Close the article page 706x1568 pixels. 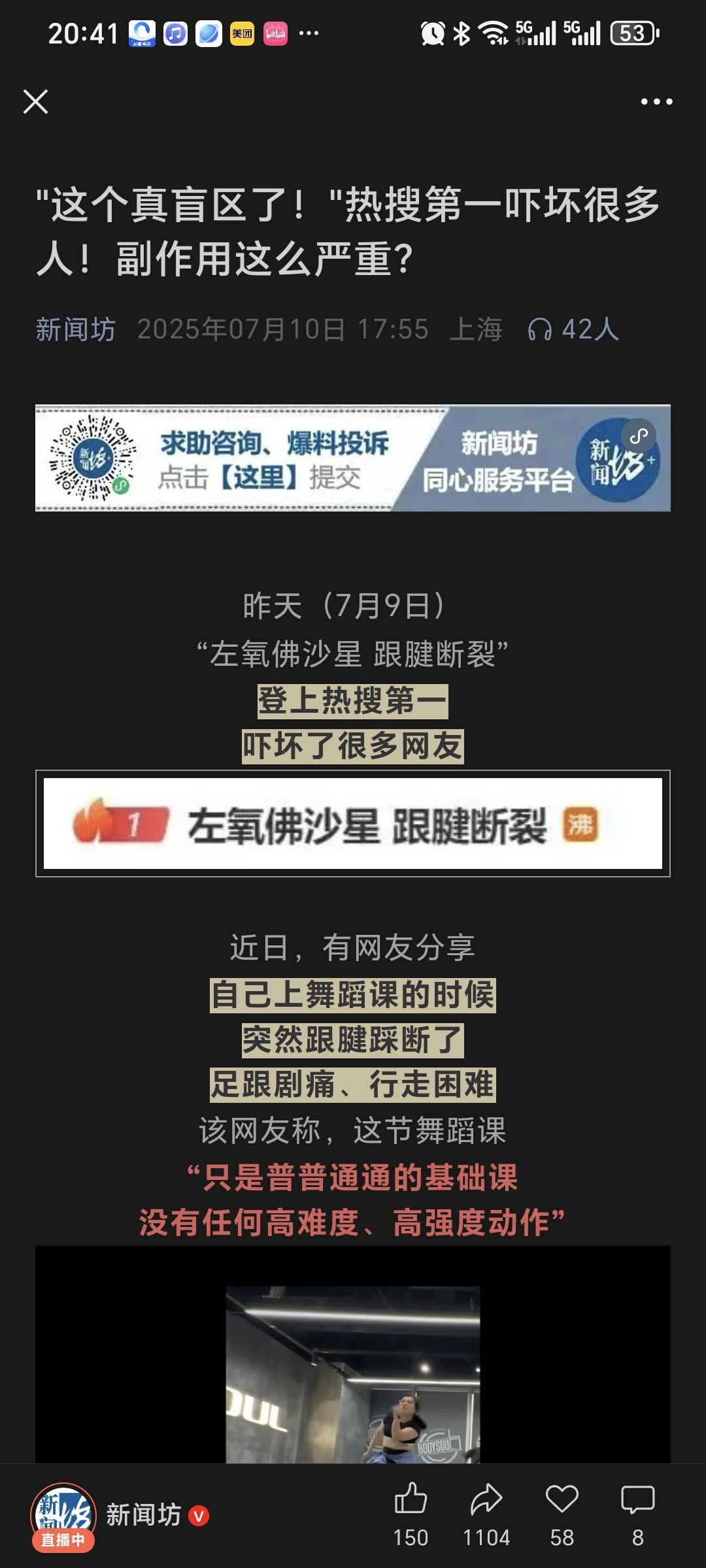coord(35,102)
